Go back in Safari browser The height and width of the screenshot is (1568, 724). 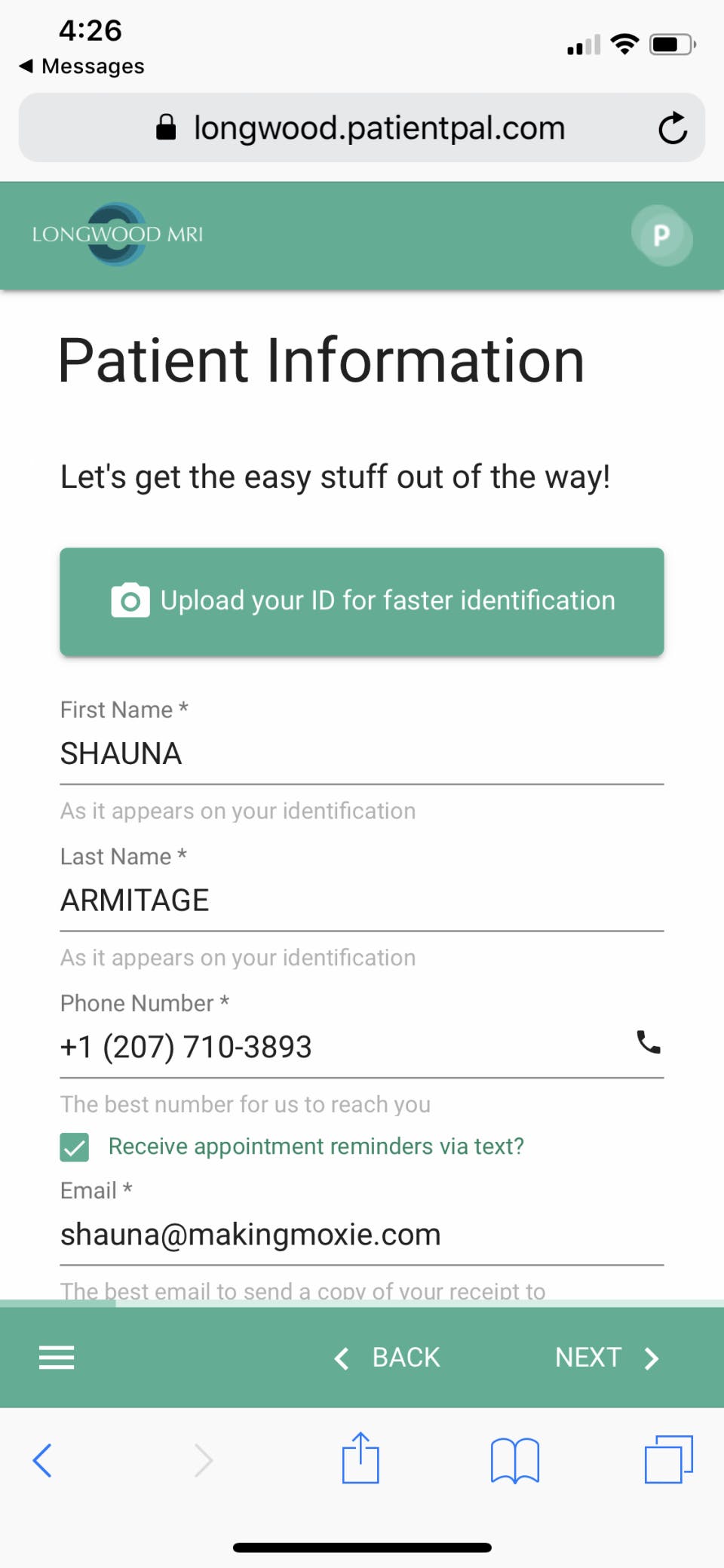click(x=42, y=1460)
